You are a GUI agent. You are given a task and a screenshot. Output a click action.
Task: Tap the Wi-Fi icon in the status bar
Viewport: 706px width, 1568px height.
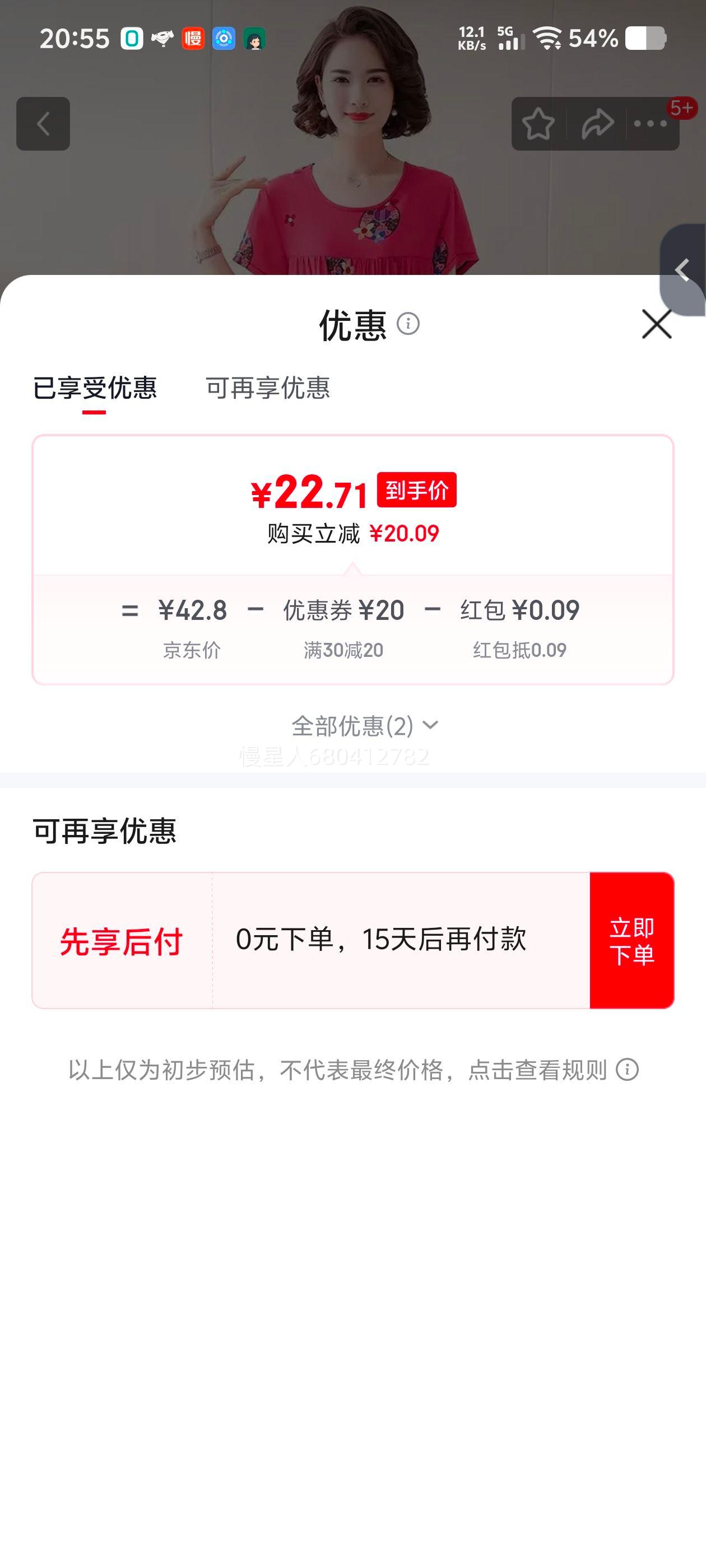(546, 38)
